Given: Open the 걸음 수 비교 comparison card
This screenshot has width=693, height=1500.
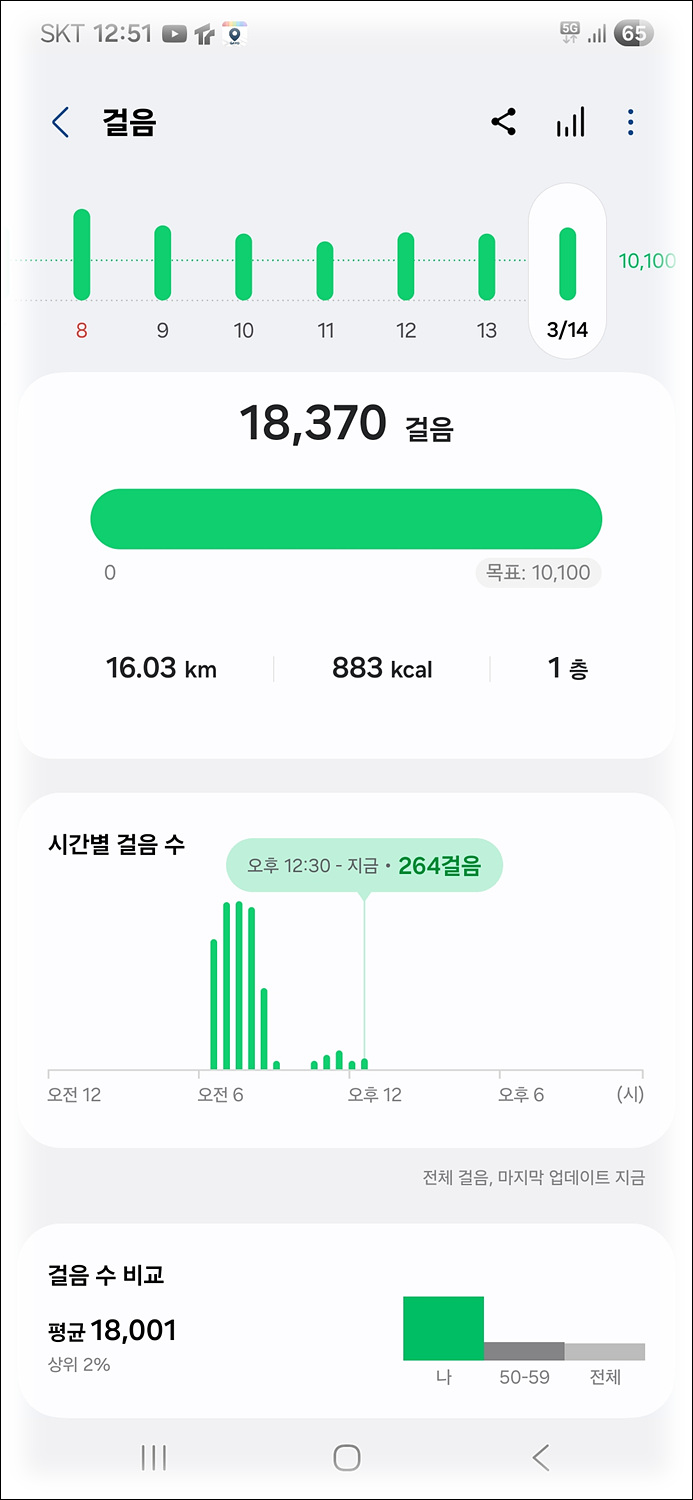Looking at the screenshot, I should 346,1320.
